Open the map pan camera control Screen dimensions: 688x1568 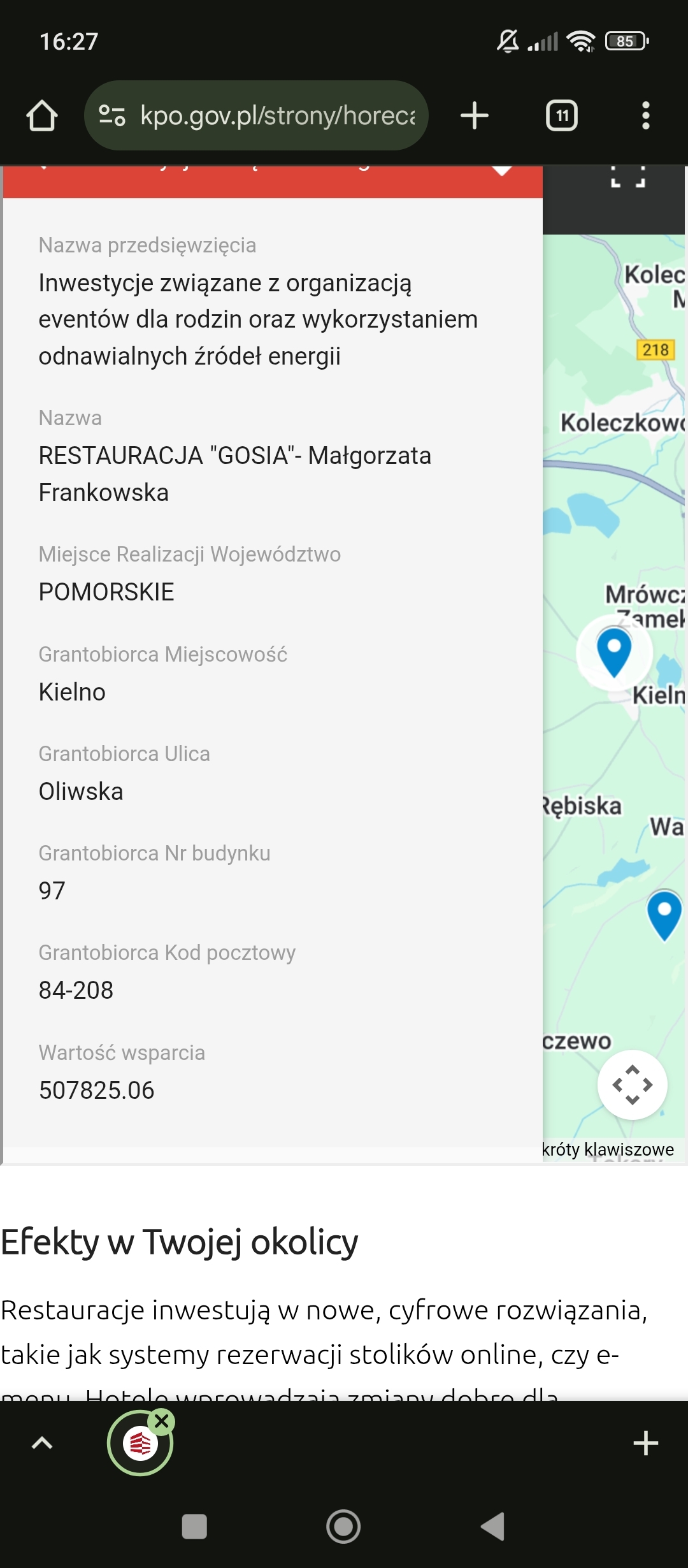(632, 1084)
